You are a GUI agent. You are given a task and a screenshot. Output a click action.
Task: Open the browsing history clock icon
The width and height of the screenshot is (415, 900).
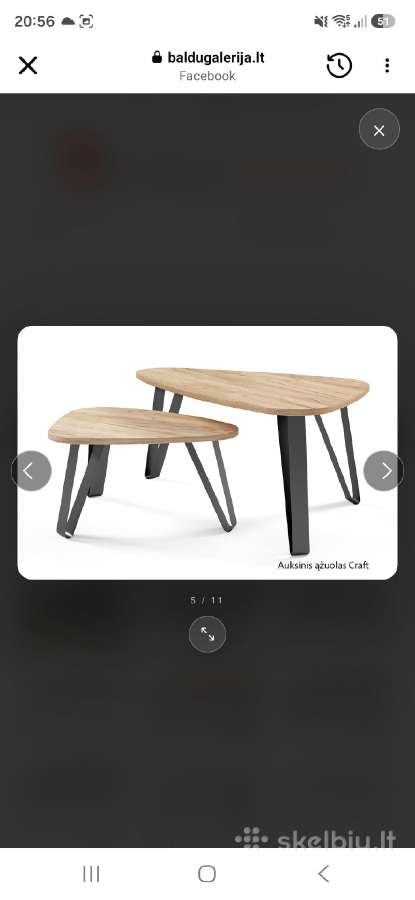[x=339, y=65]
